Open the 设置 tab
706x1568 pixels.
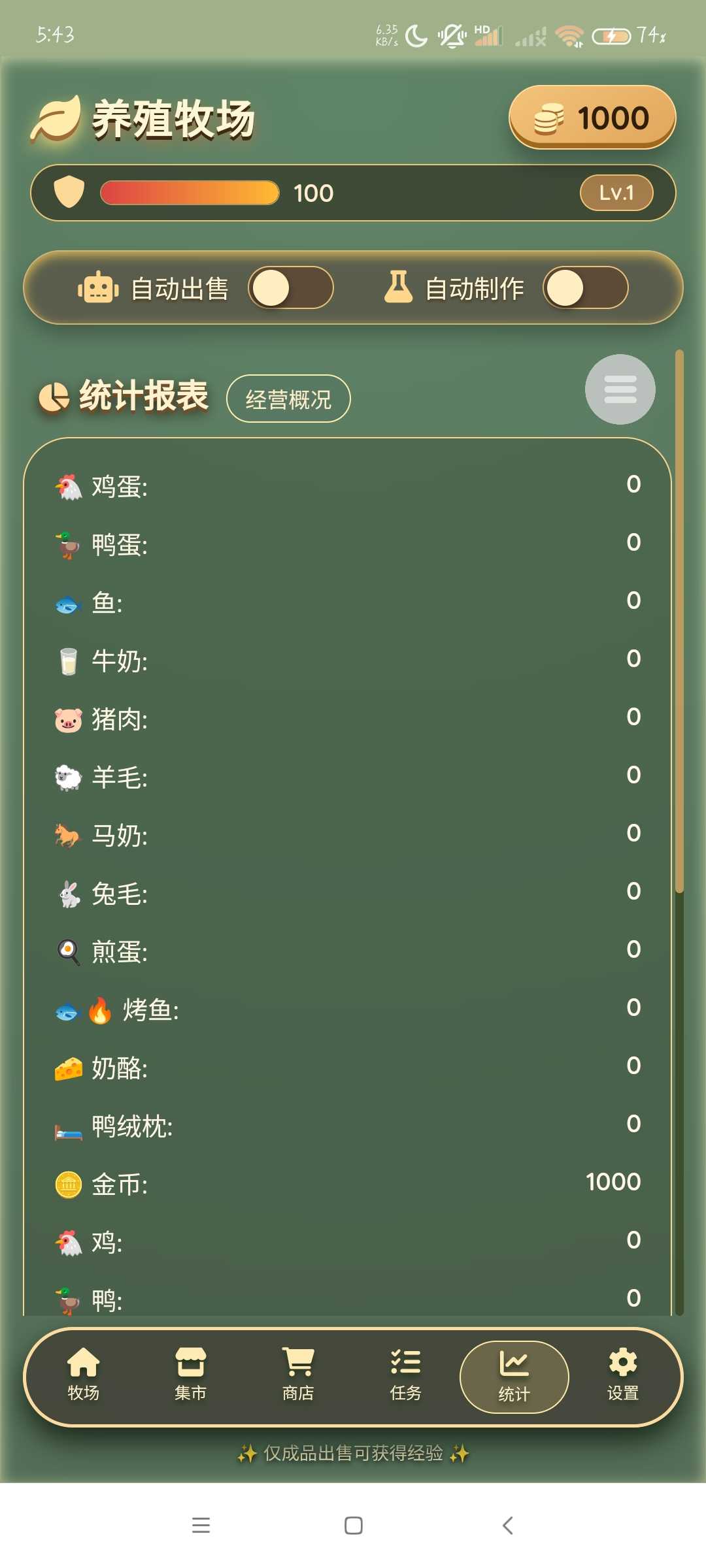pyautogui.click(x=622, y=1376)
